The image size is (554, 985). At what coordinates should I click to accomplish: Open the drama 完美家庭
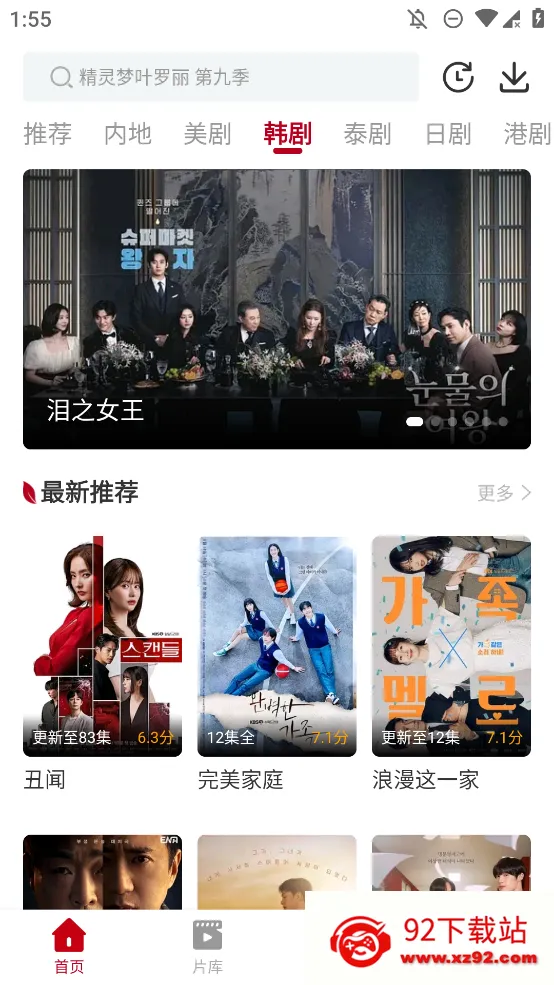[x=277, y=664]
